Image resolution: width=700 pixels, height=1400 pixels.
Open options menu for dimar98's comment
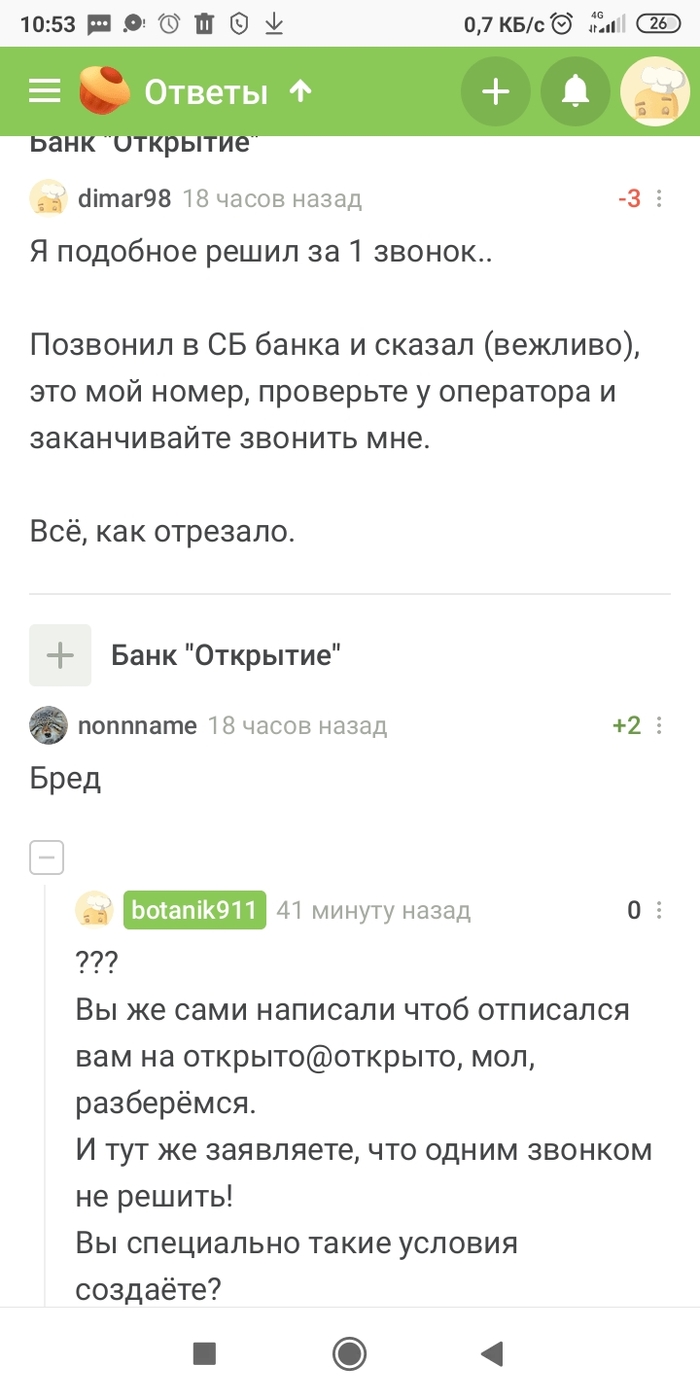tap(659, 198)
